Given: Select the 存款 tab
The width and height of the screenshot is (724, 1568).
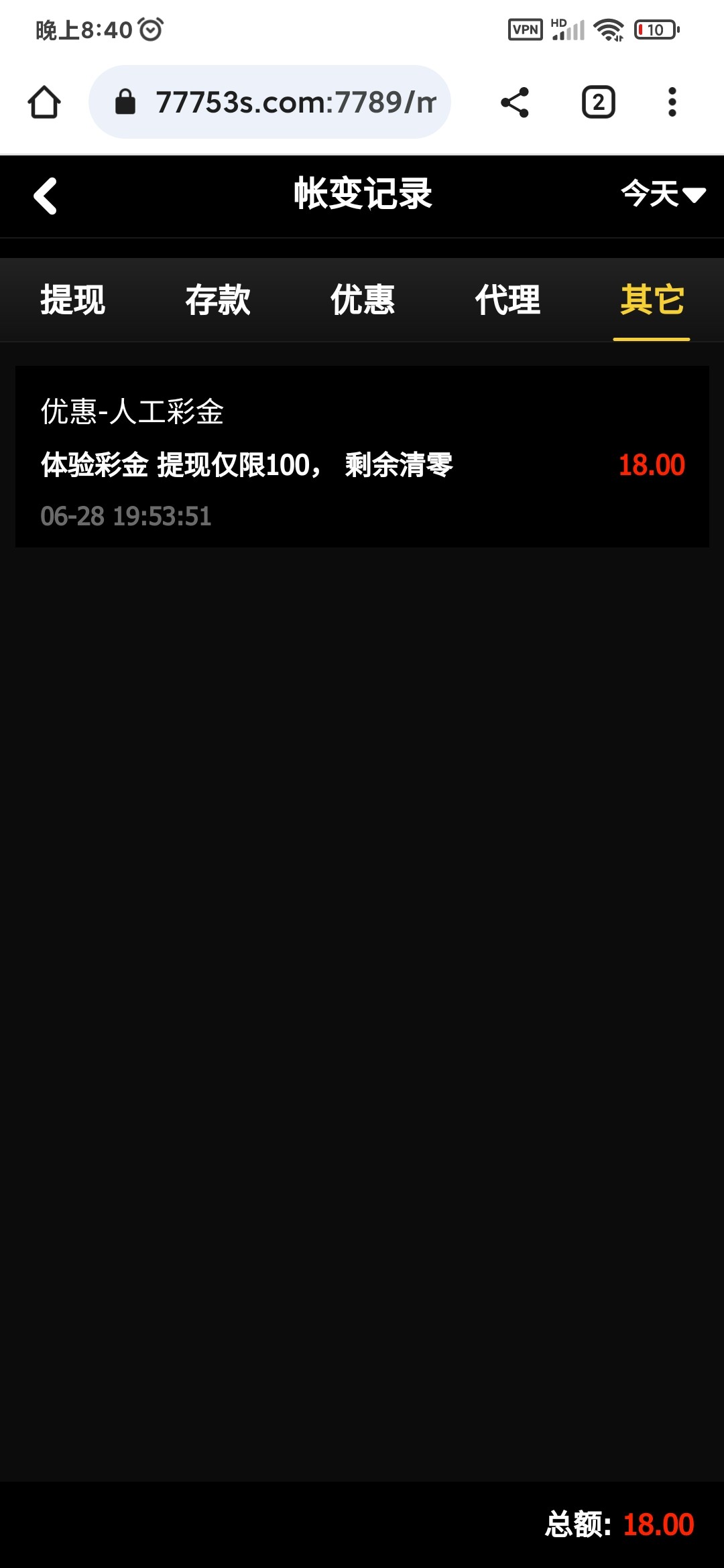Looking at the screenshot, I should 218,301.
